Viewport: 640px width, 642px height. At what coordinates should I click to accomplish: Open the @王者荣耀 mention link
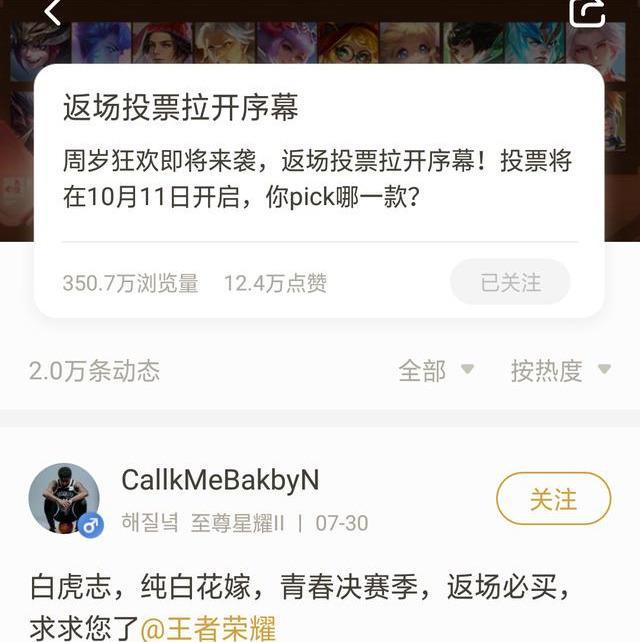pos(208,629)
